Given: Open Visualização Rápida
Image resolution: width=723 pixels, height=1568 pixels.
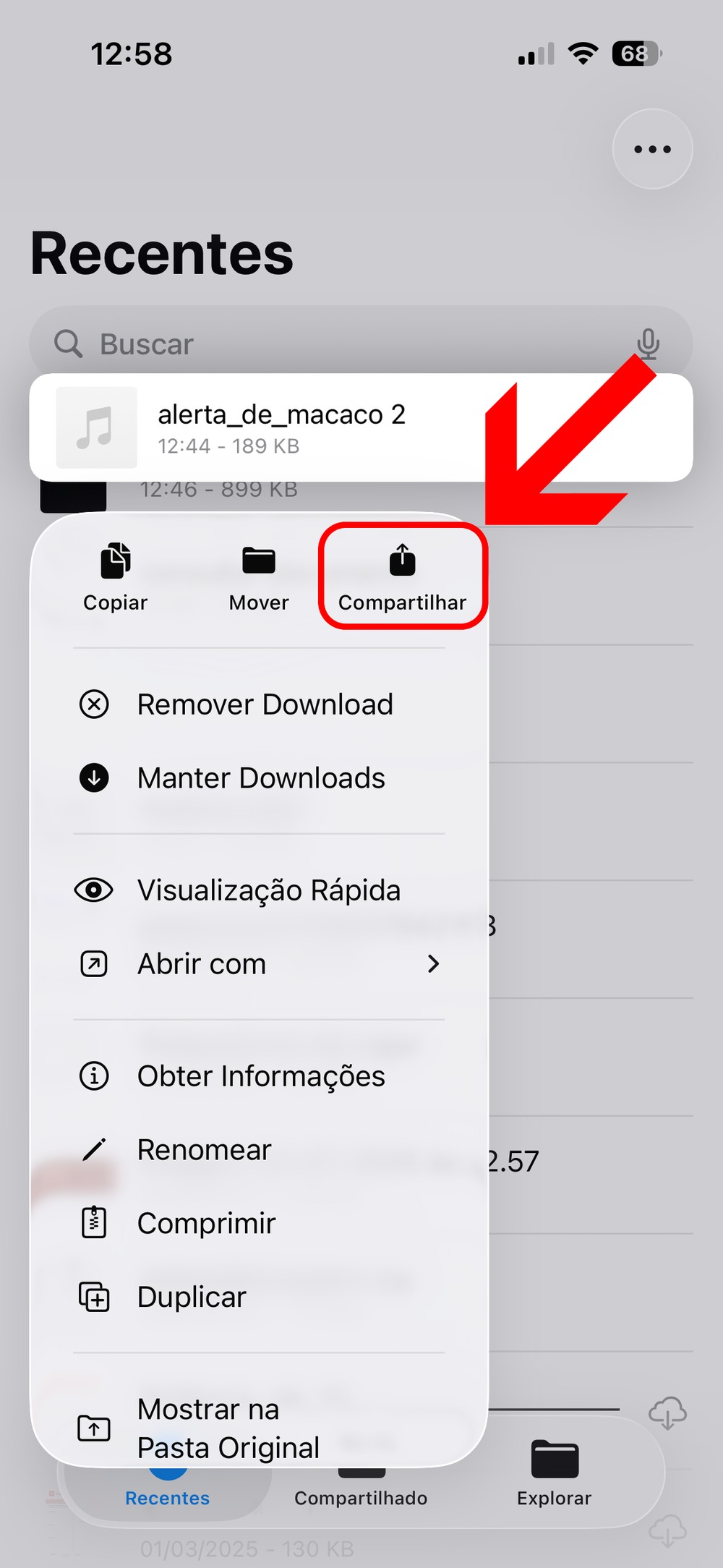Looking at the screenshot, I should point(268,890).
